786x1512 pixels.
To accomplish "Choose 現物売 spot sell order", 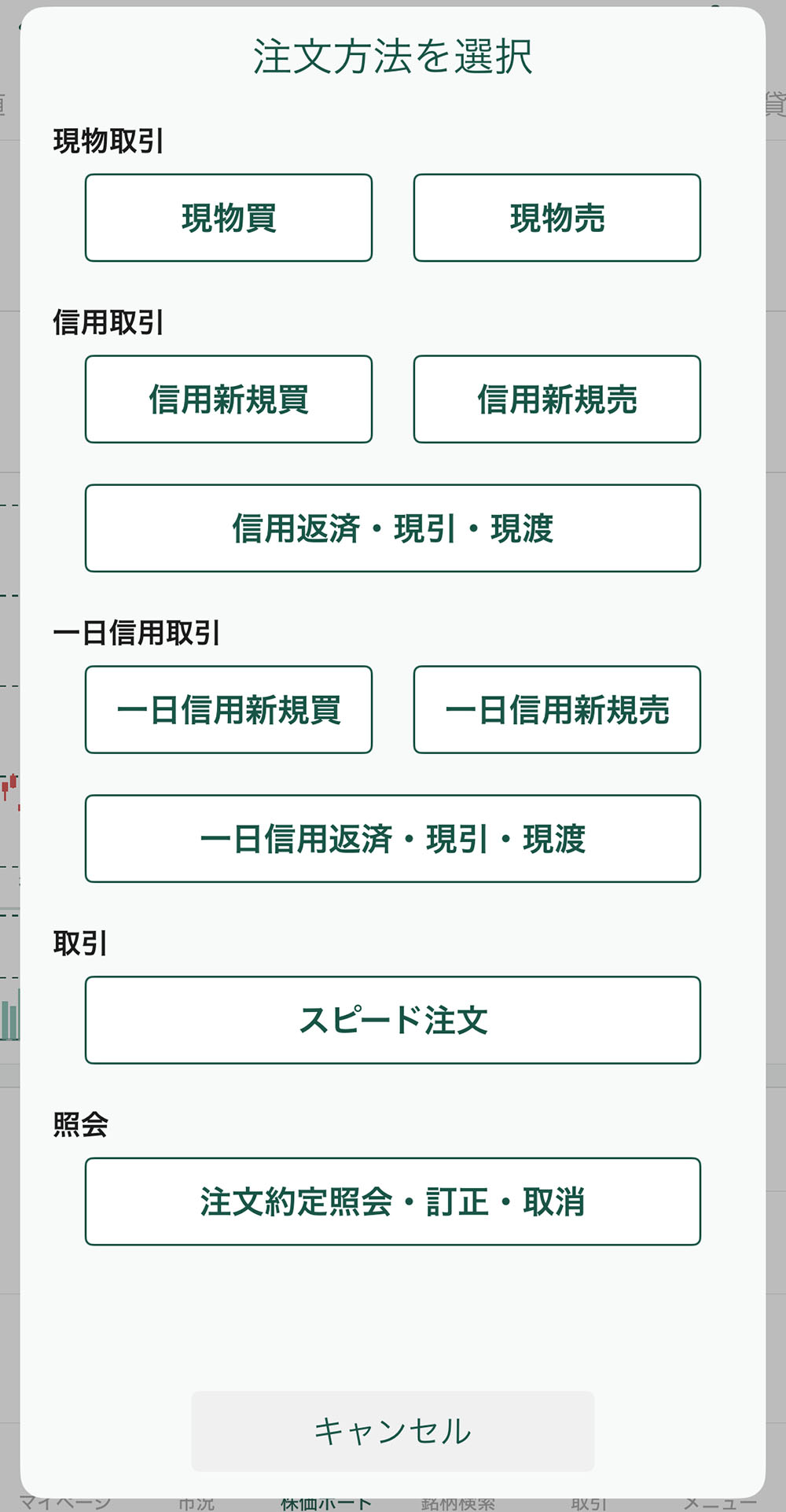I will 556,218.
